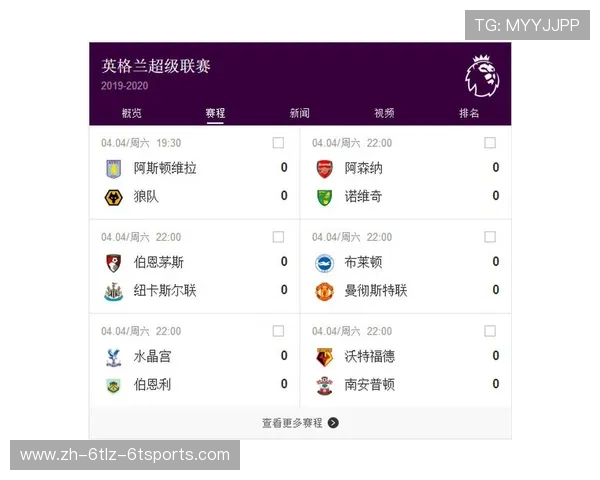The height and width of the screenshot is (480, 600).
Task: Tap 查看更多赛程 to see more fixtures
Action: tap(300, 423)
